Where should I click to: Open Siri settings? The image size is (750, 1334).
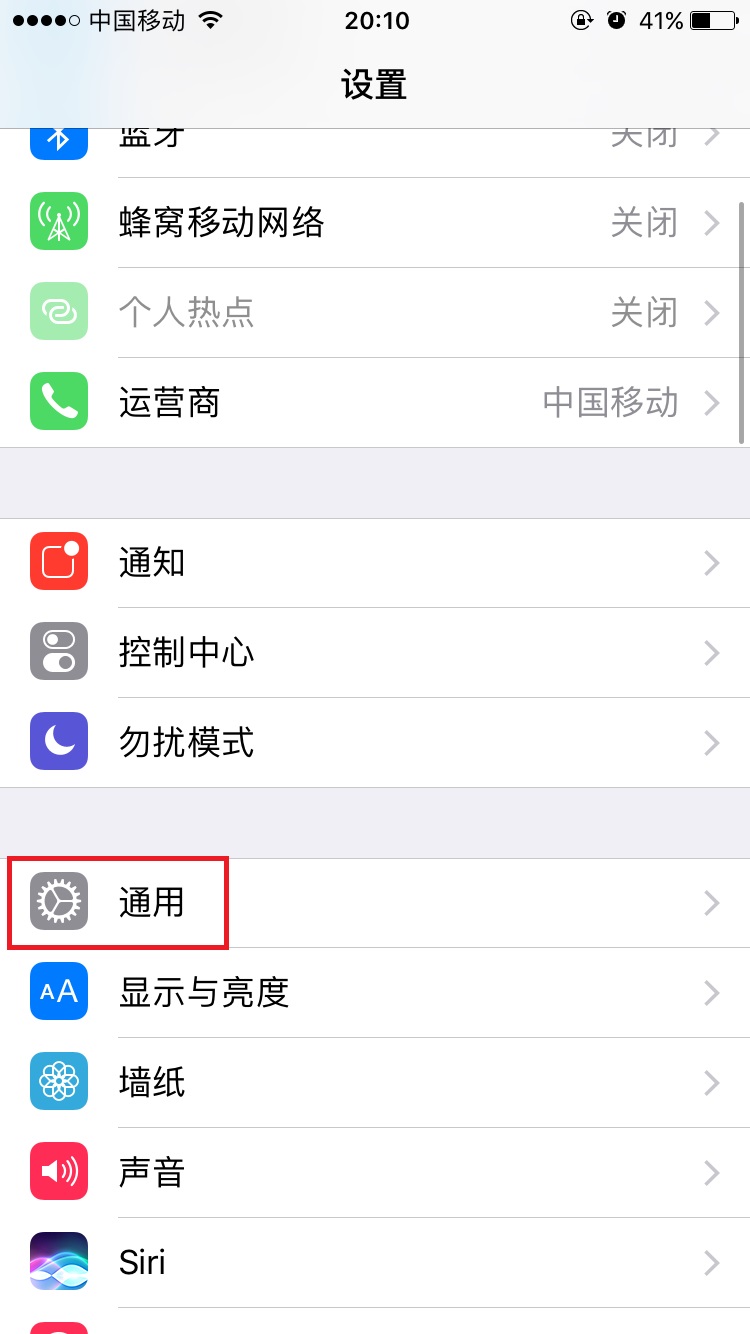tap(375, 1263)
